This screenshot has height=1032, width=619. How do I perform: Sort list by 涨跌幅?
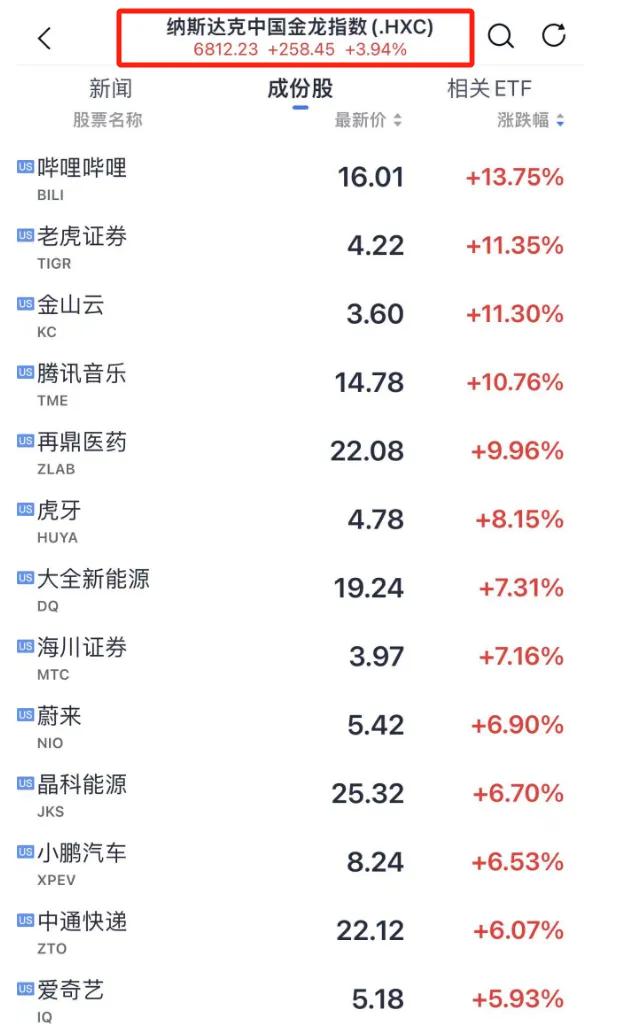tap(531, 120)
